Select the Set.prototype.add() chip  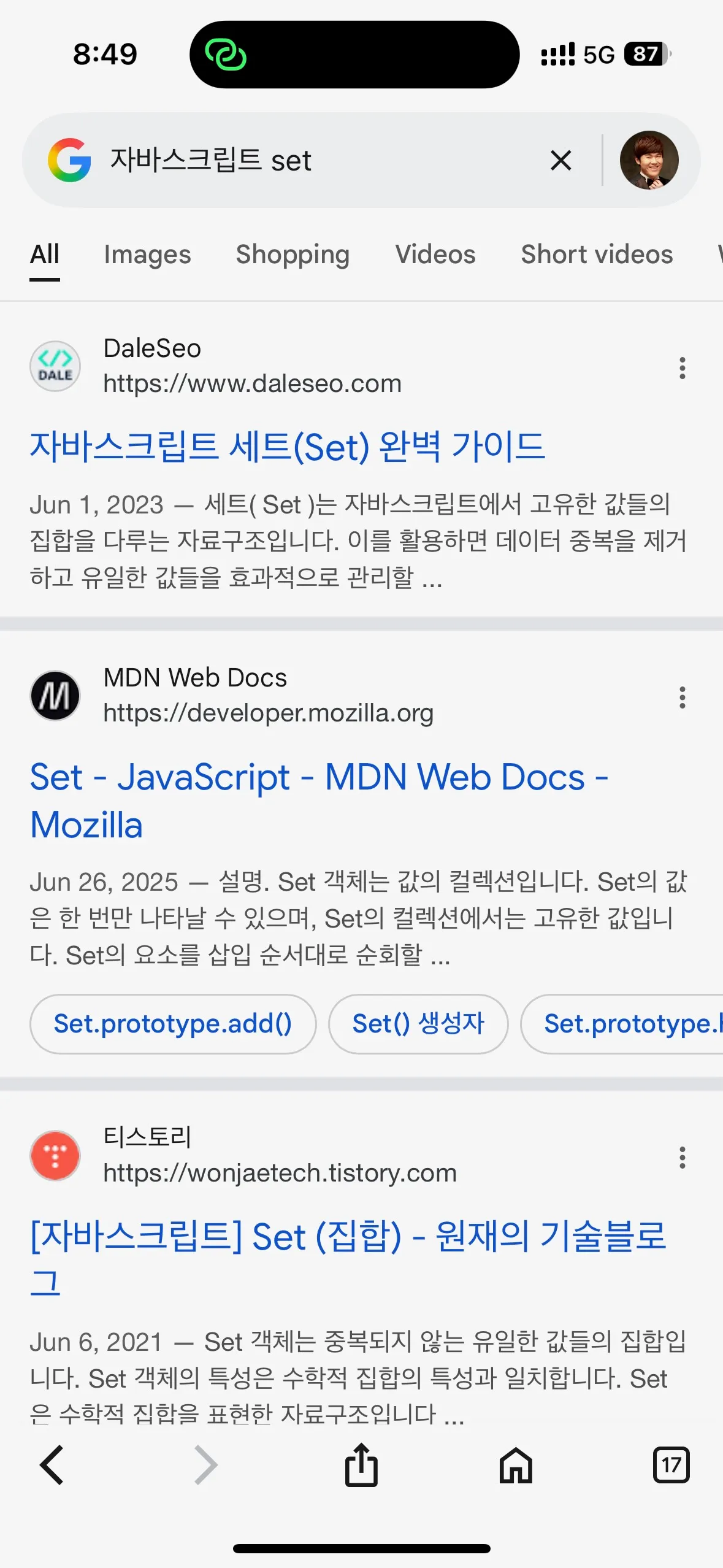pos(173,1024)
